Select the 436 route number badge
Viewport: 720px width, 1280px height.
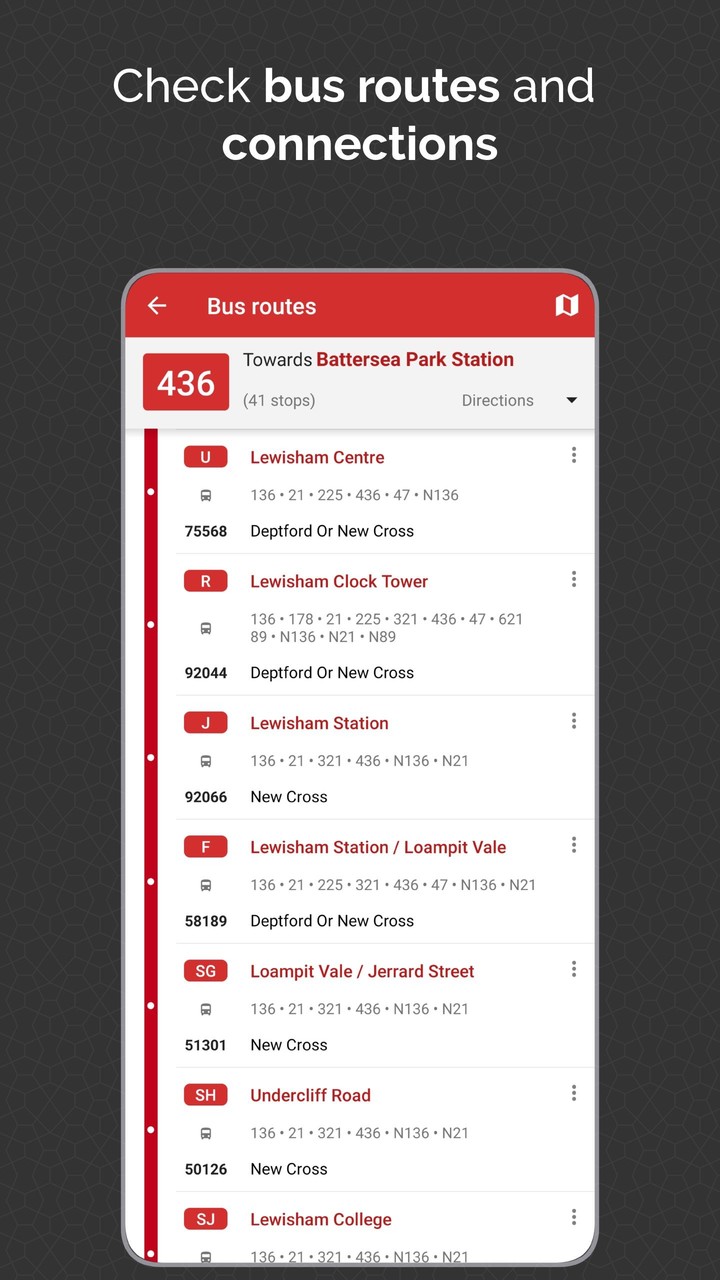click(x=186, y=381)
